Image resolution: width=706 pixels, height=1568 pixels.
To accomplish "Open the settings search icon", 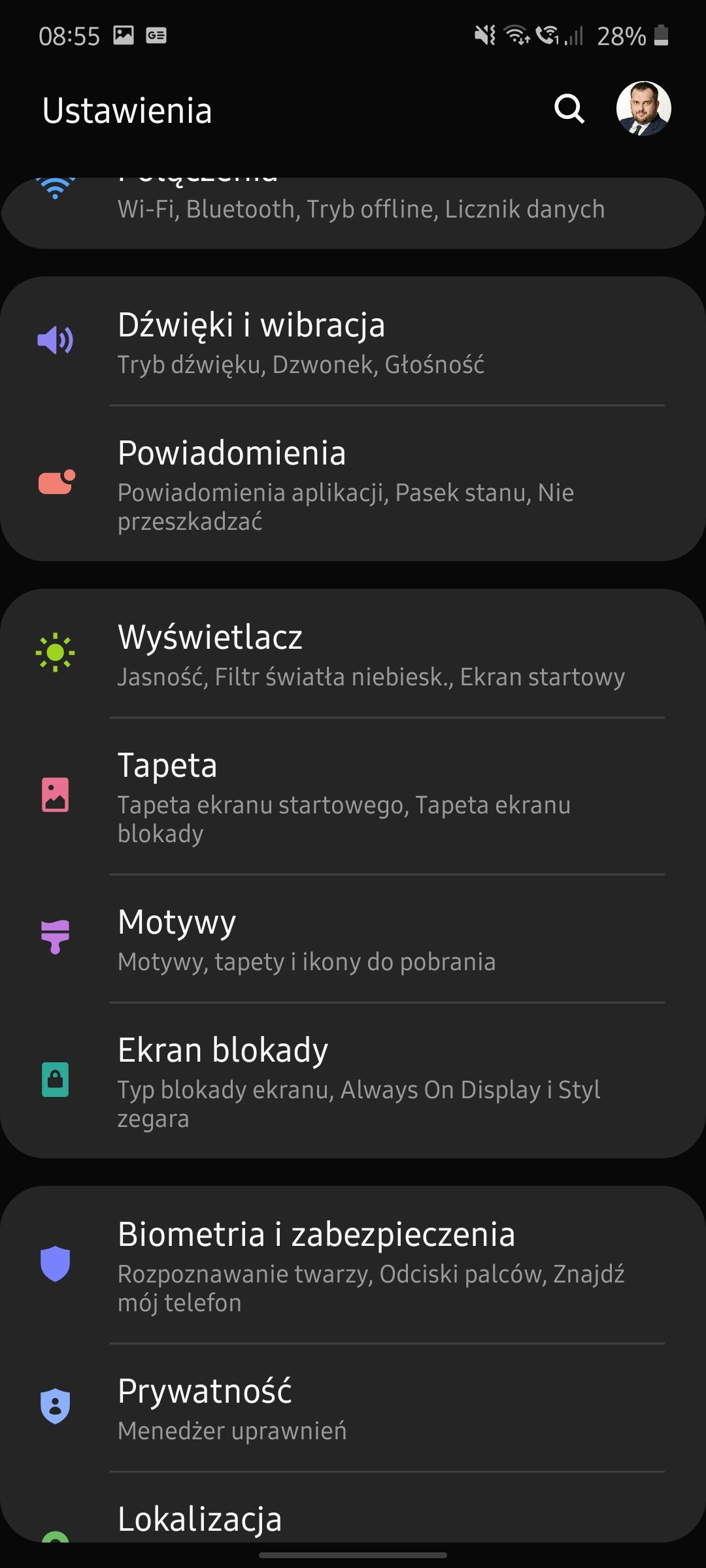I will coord(569,108).
